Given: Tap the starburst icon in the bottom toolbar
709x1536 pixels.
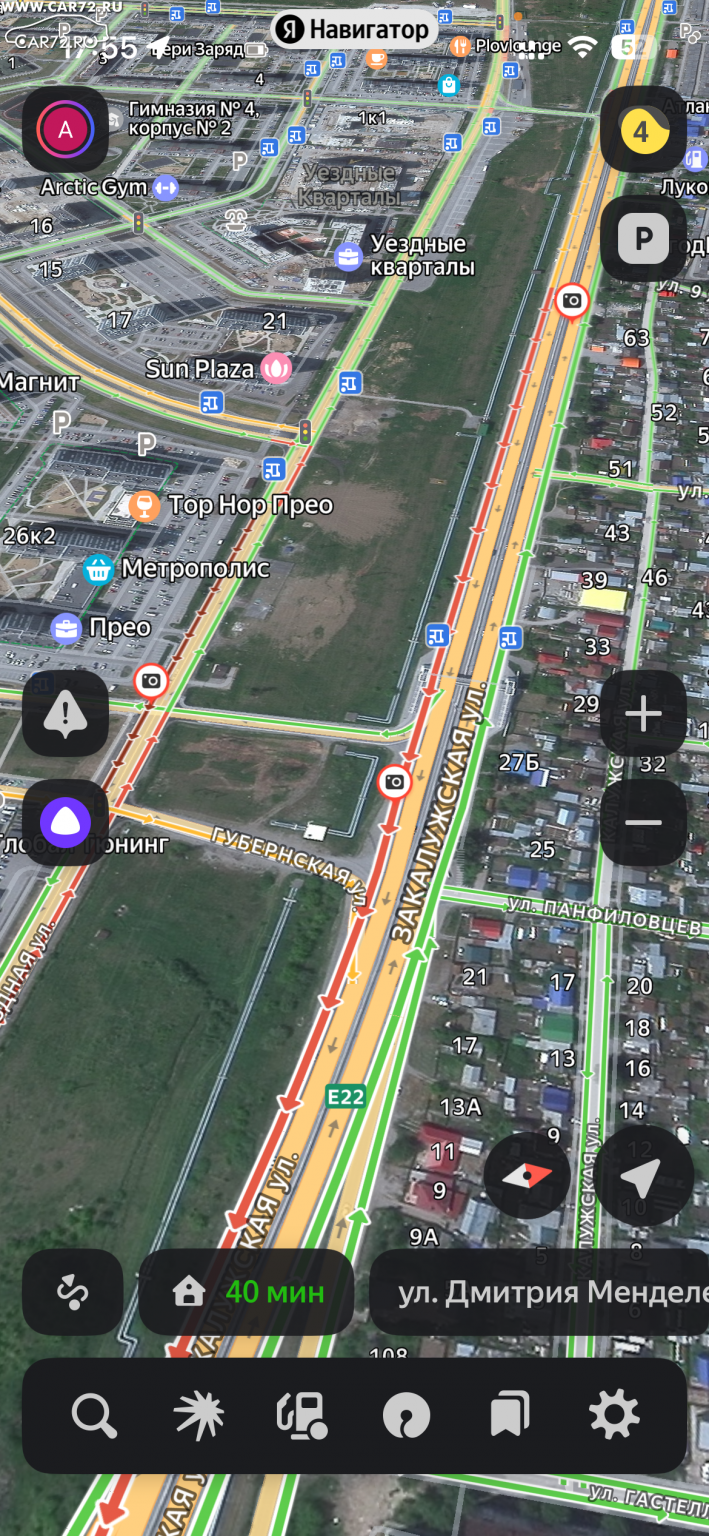Looking at the screenshot, I should click(x=199, y=1415).
